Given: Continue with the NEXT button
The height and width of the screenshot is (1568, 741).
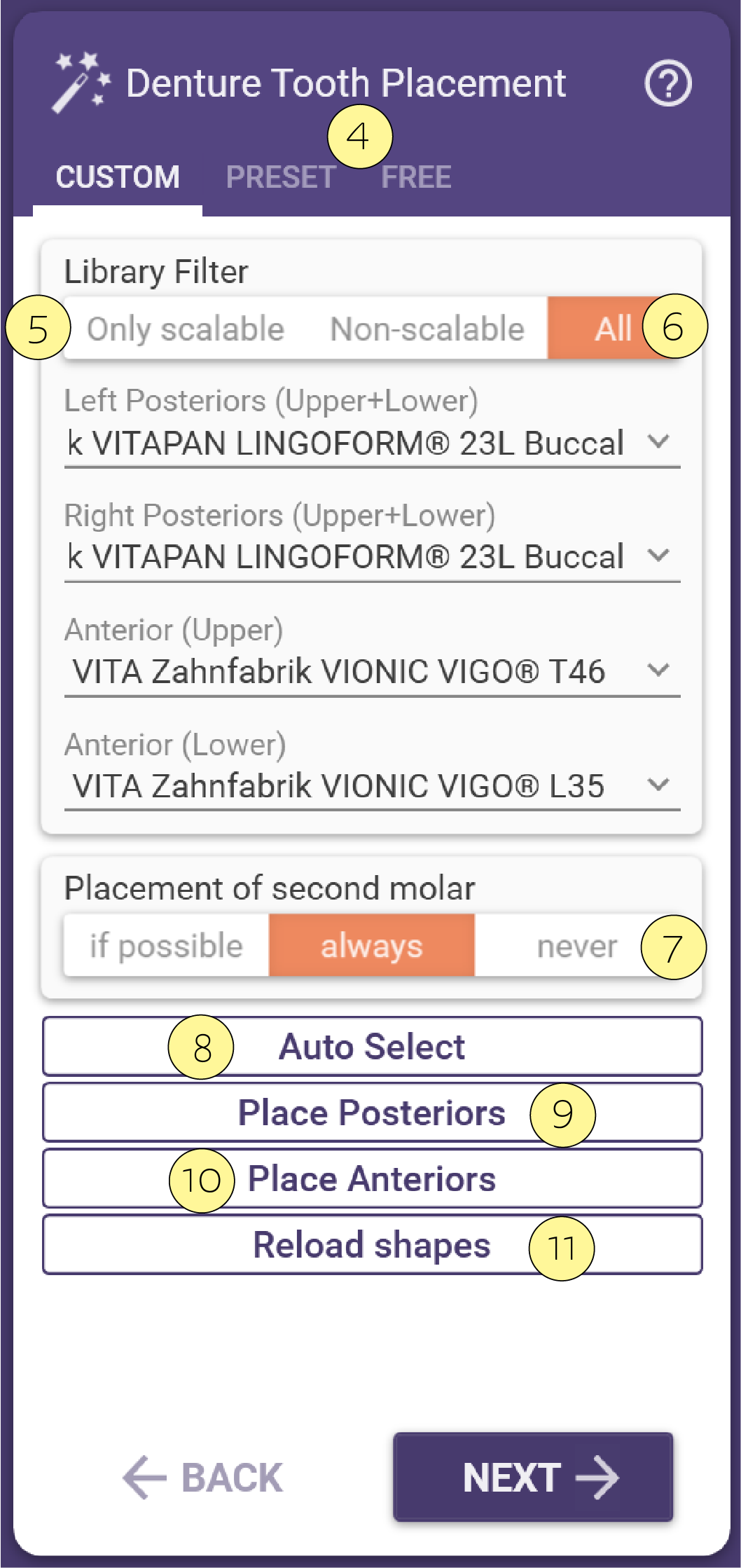Looking at the screenshot, I should [x=533, y=1477].
